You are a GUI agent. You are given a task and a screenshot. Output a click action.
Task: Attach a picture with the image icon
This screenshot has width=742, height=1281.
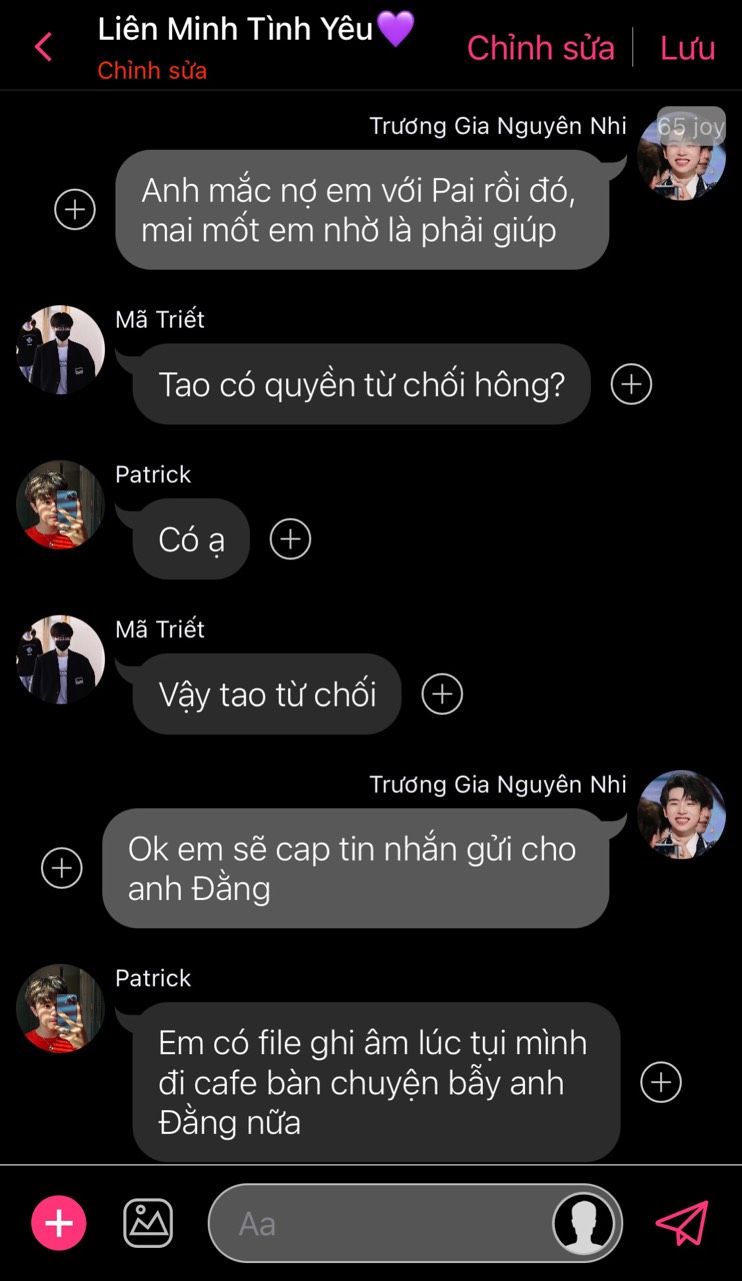click(x=148, y=1223)
